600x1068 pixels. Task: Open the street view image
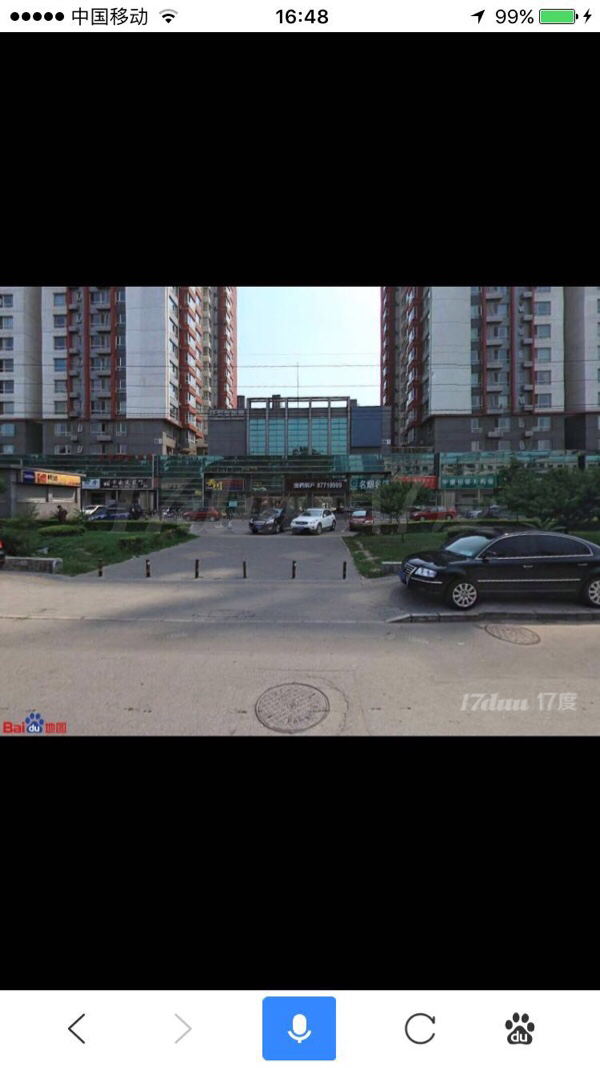point(300,511)
